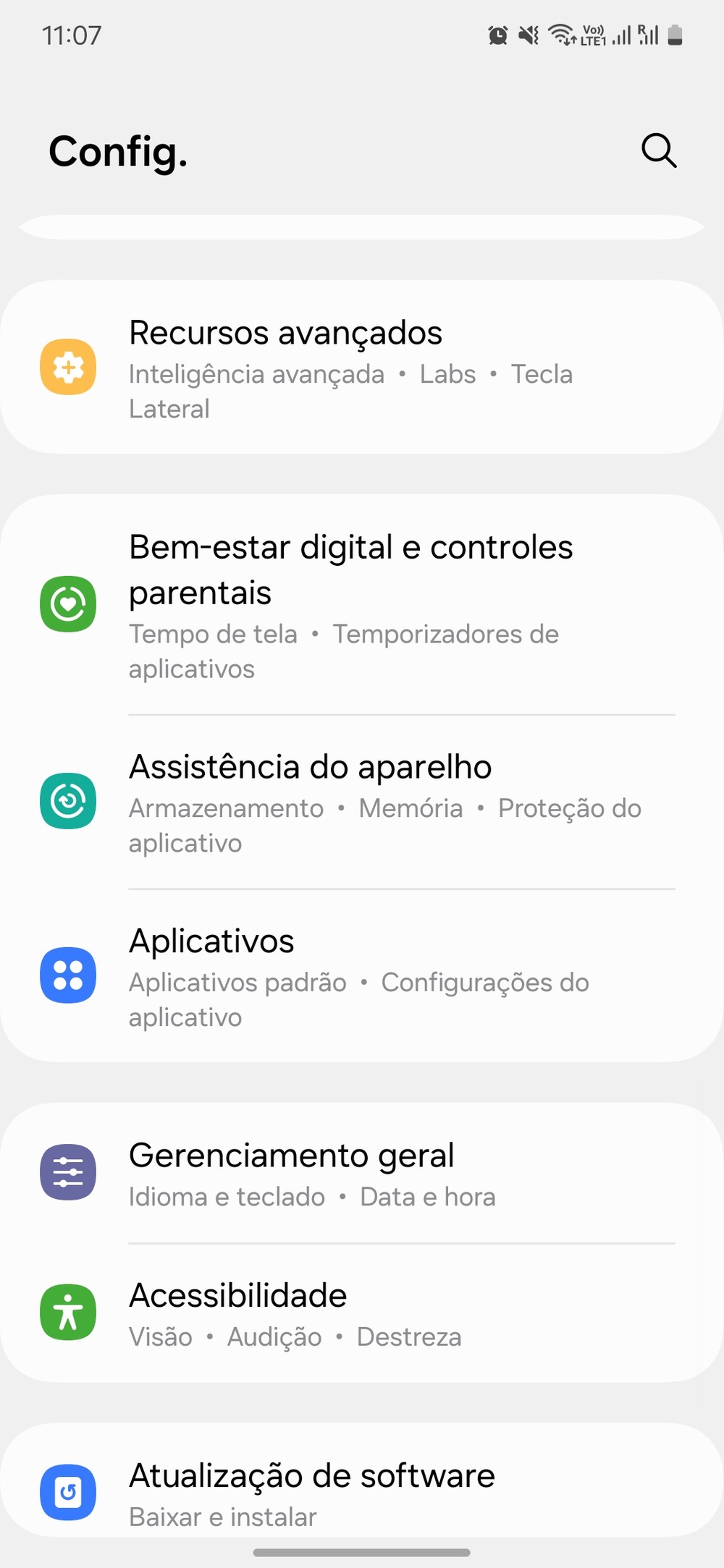Open Recursos avançados settings

click(362, 368)
